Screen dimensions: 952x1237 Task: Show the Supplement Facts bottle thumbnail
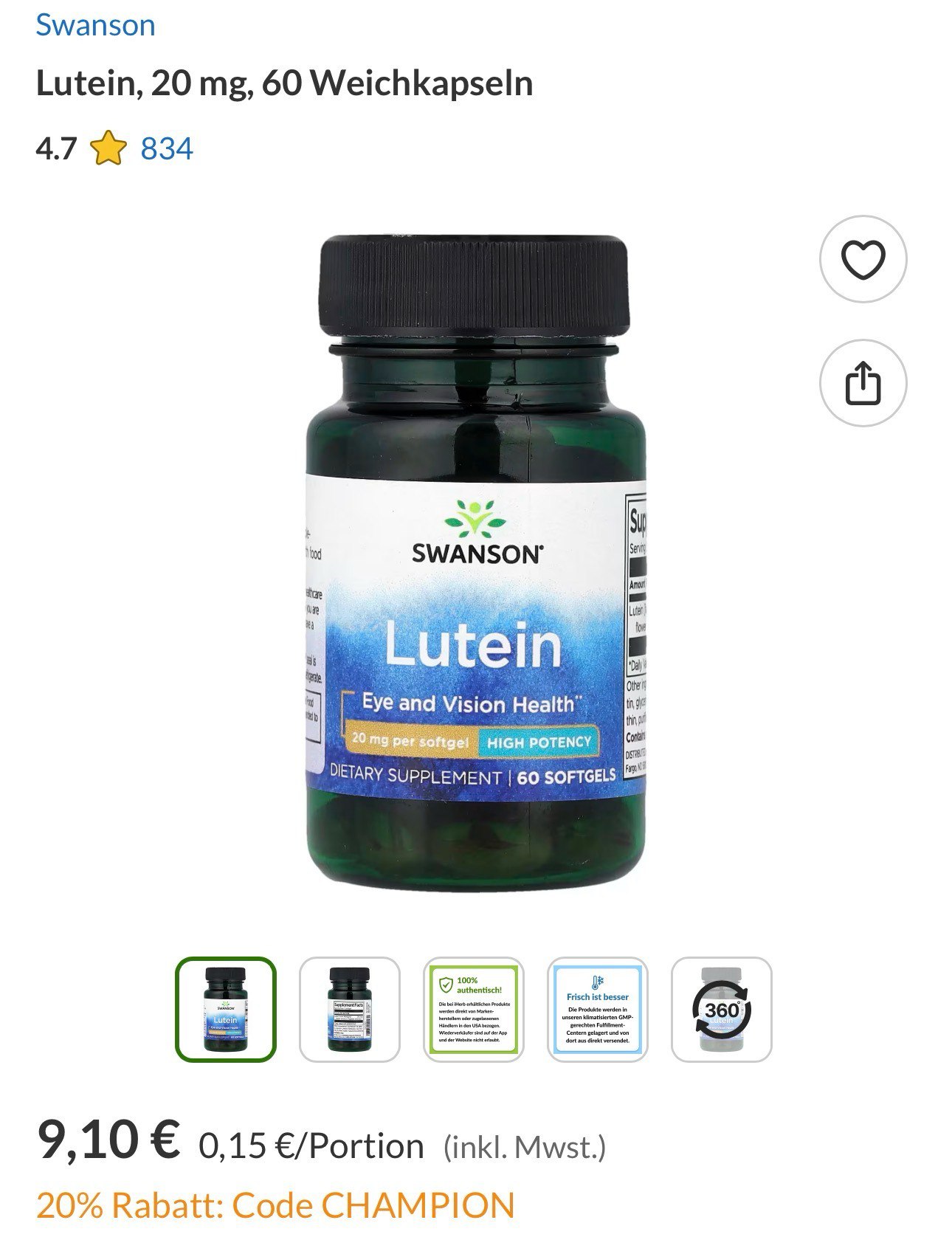350,1009
